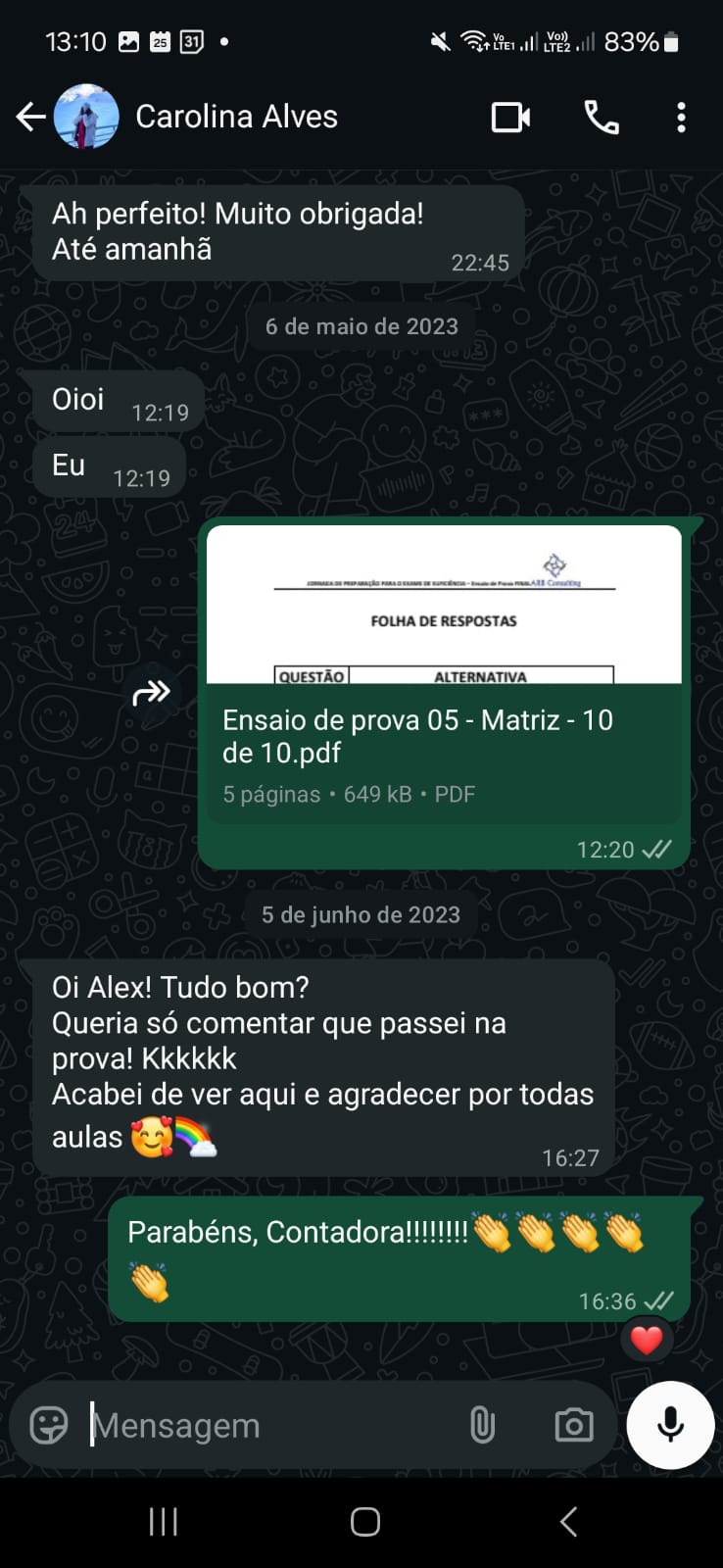Image resolution: width=723 pixels, height=1568 pixels.
Task: Record a voice message
Action: click(671, 1425)
